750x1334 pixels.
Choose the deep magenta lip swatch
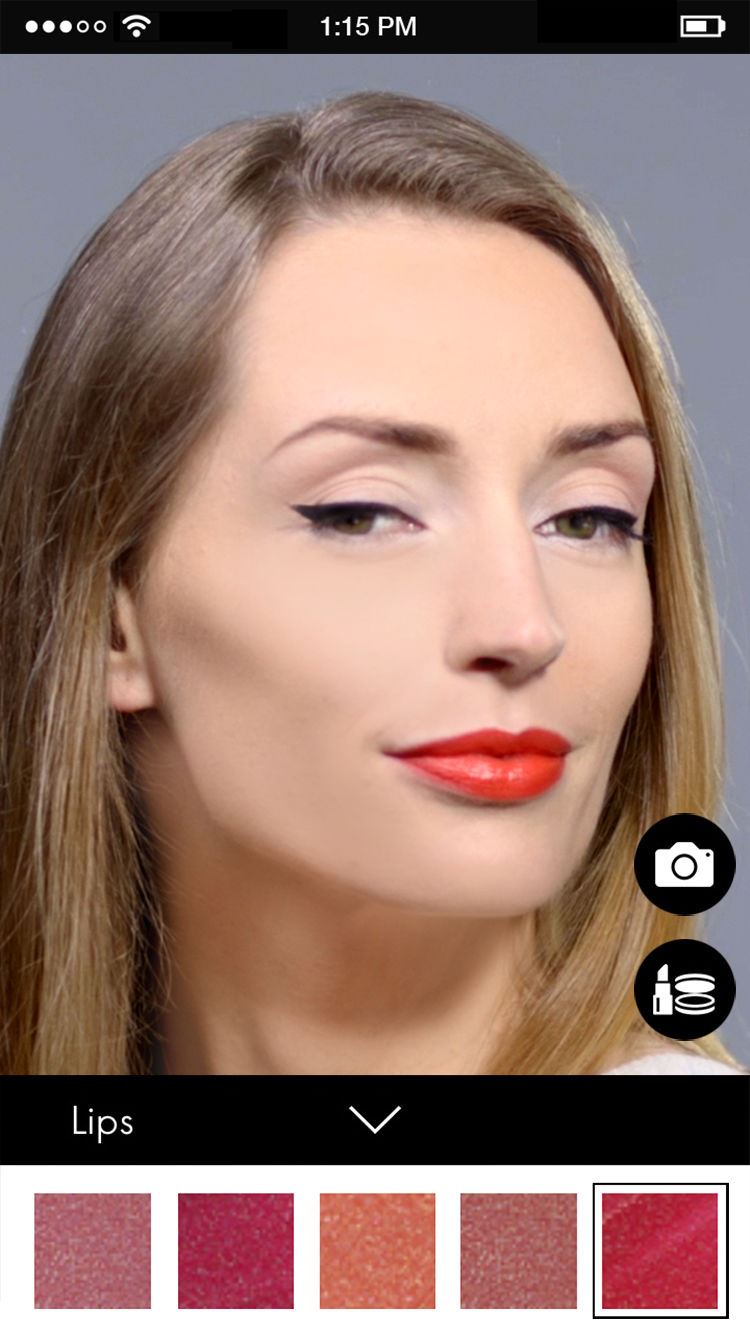point(236,1251)
